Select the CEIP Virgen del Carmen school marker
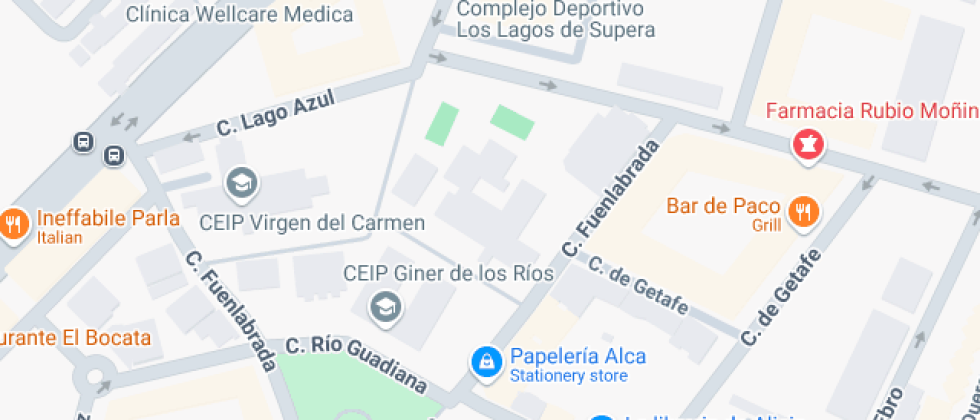 coord(241,183)
